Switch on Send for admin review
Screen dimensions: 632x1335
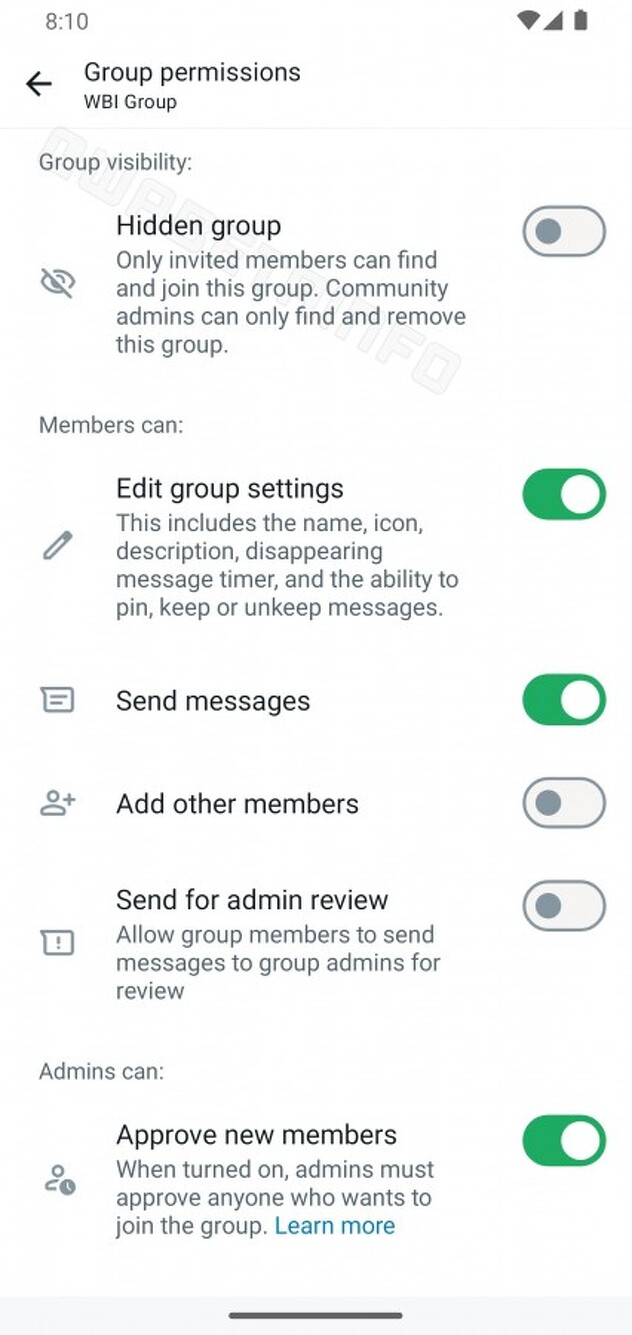pos(564,906)
